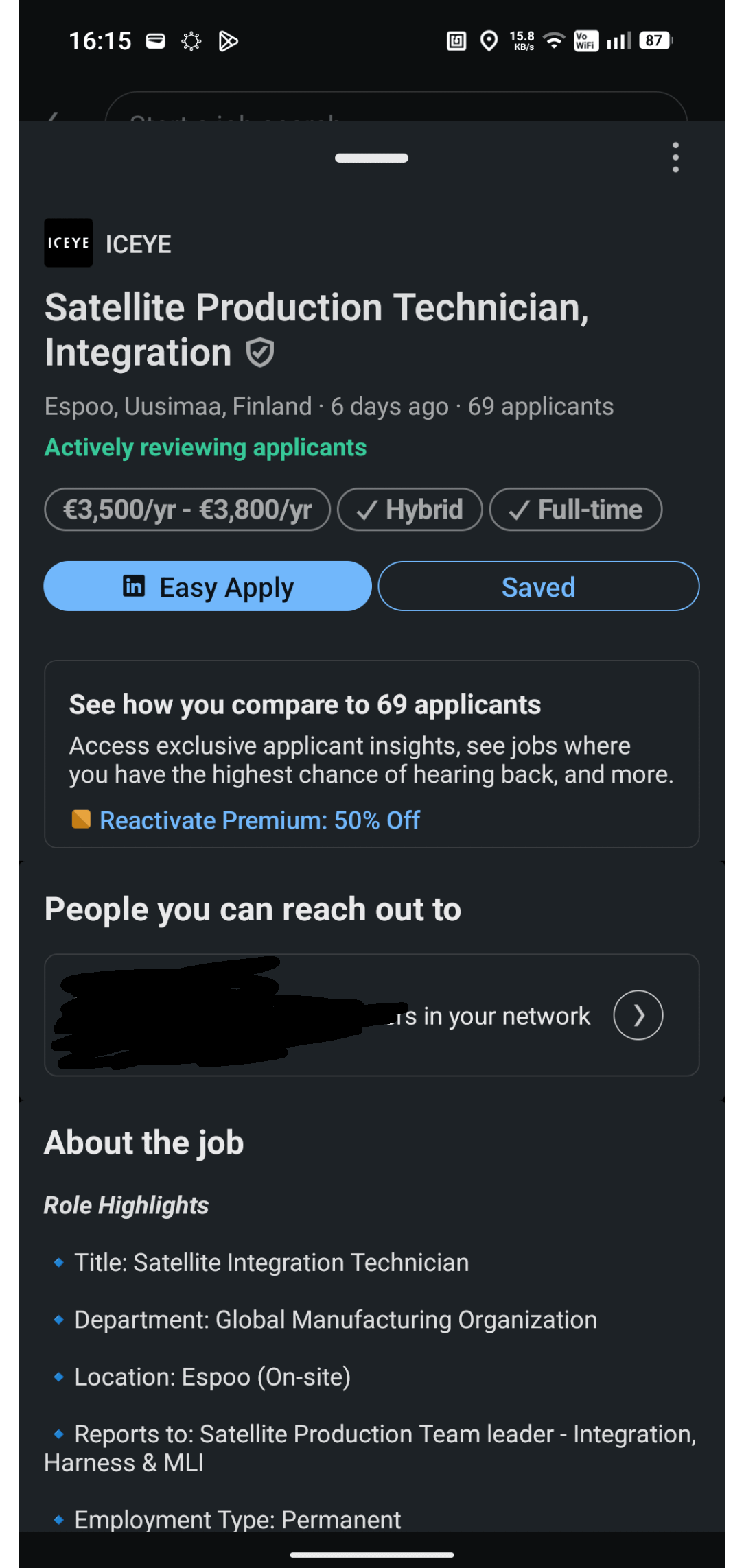The height and width of the screenshot is (1568, 744).
Task: Tap the Easy Apply button
Action: (x=207, y=586)
